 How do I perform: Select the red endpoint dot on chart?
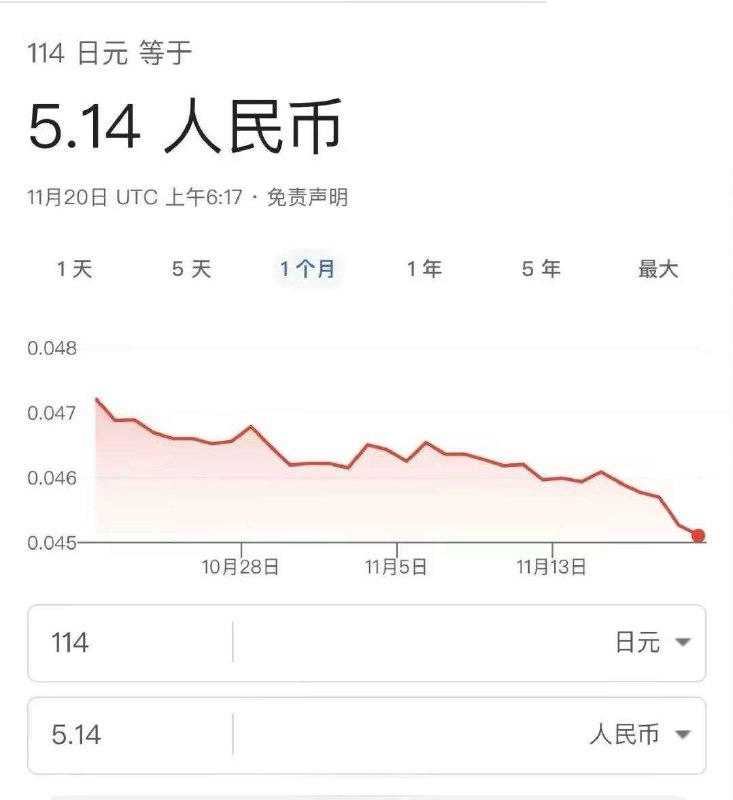click(x=696, y=534)
